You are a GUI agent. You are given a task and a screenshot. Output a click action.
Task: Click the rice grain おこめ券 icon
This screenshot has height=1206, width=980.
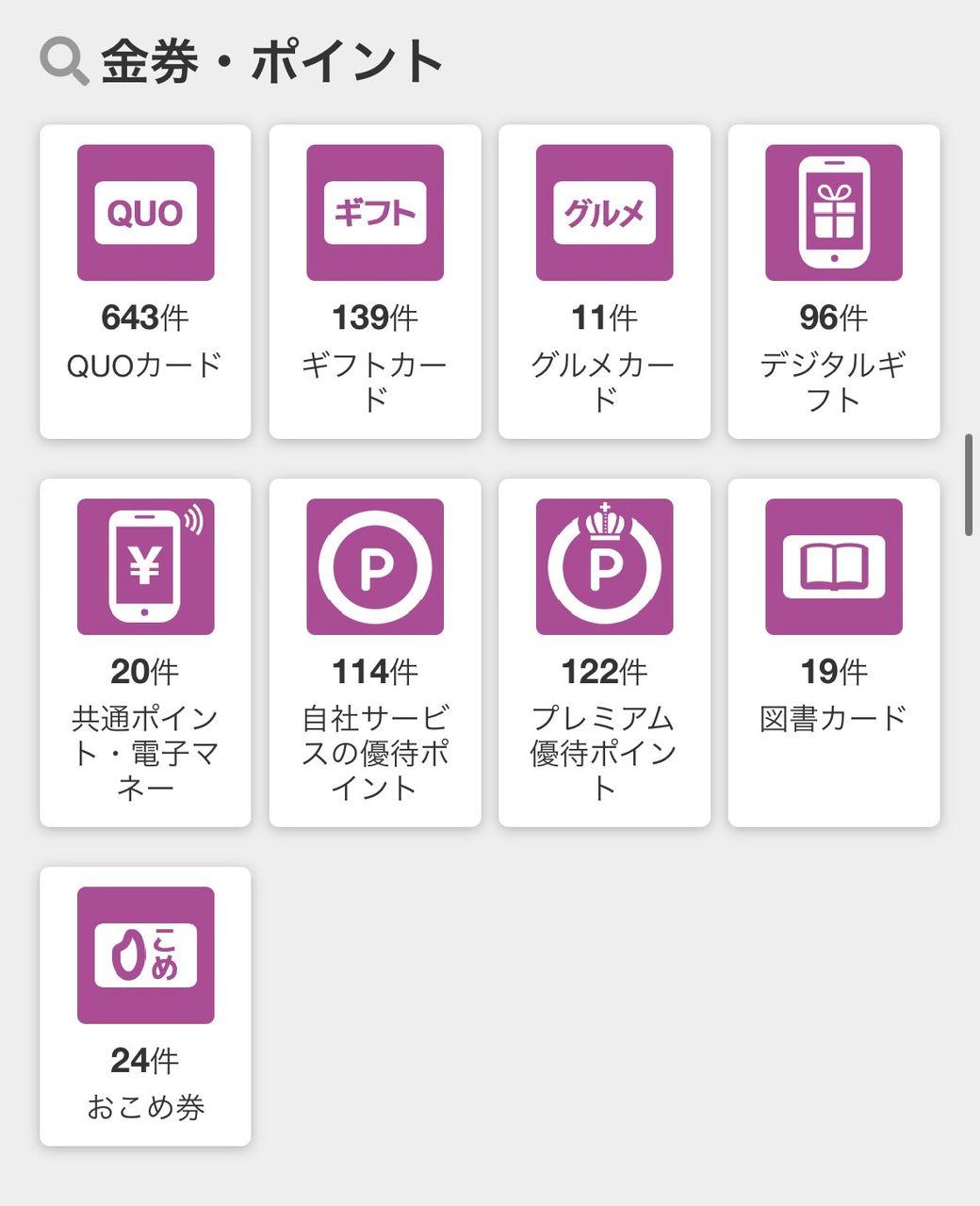click(x=145, y=955)
